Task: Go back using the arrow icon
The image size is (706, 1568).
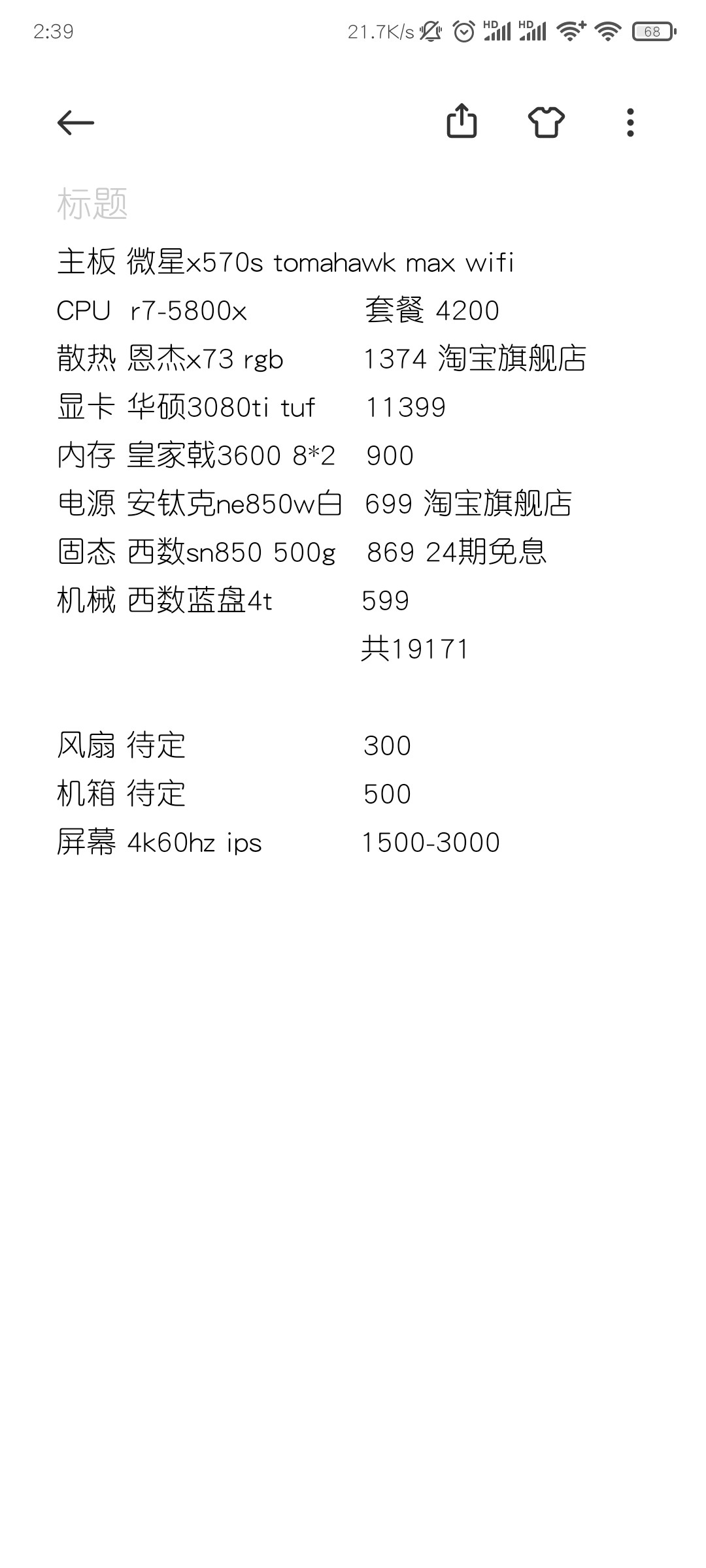Action: 76,122
